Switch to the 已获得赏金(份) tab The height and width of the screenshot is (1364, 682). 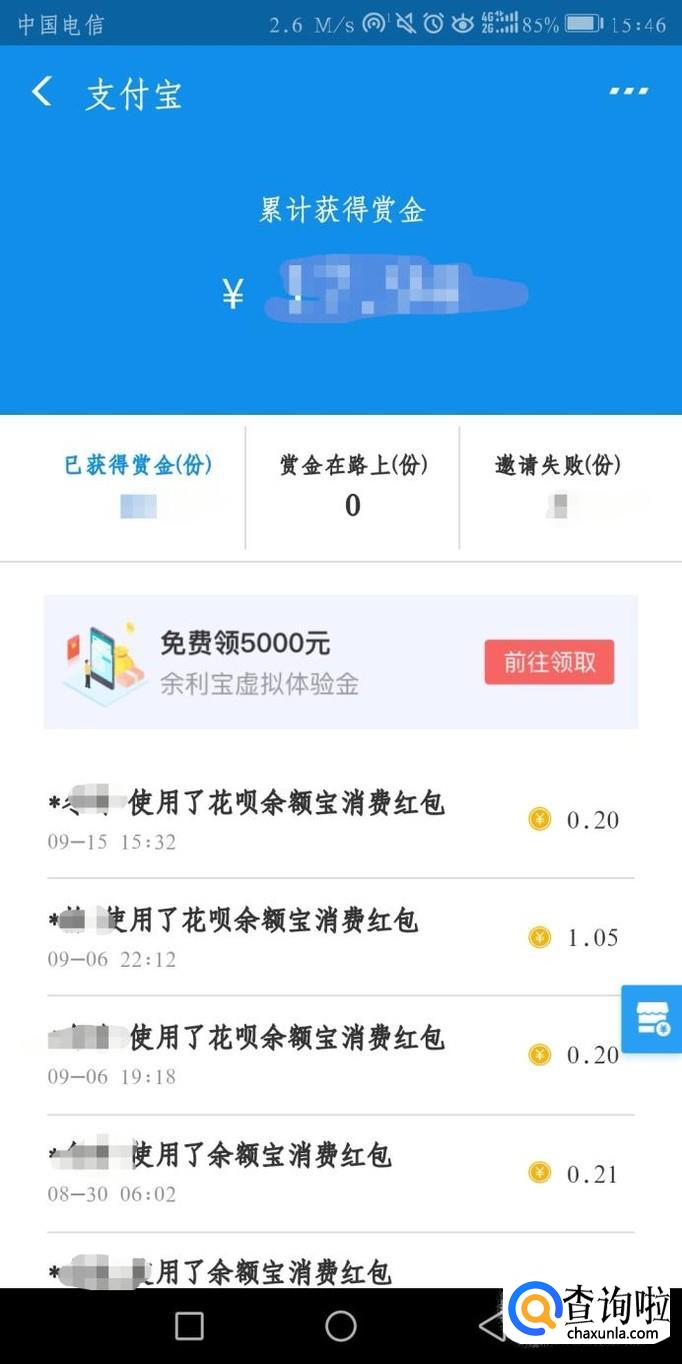pos(138,486)
